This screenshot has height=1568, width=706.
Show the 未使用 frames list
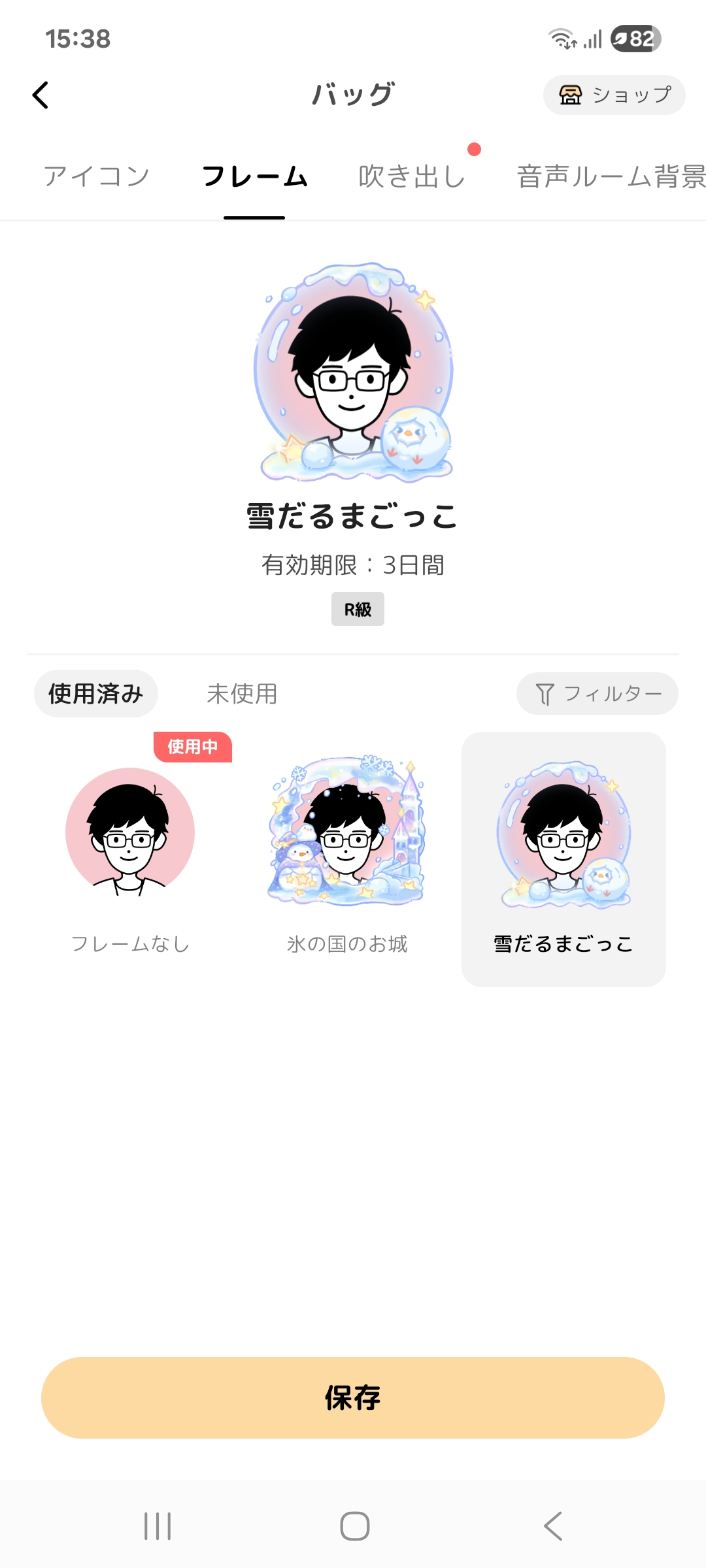pyautogui.click(x=242, y=693)
